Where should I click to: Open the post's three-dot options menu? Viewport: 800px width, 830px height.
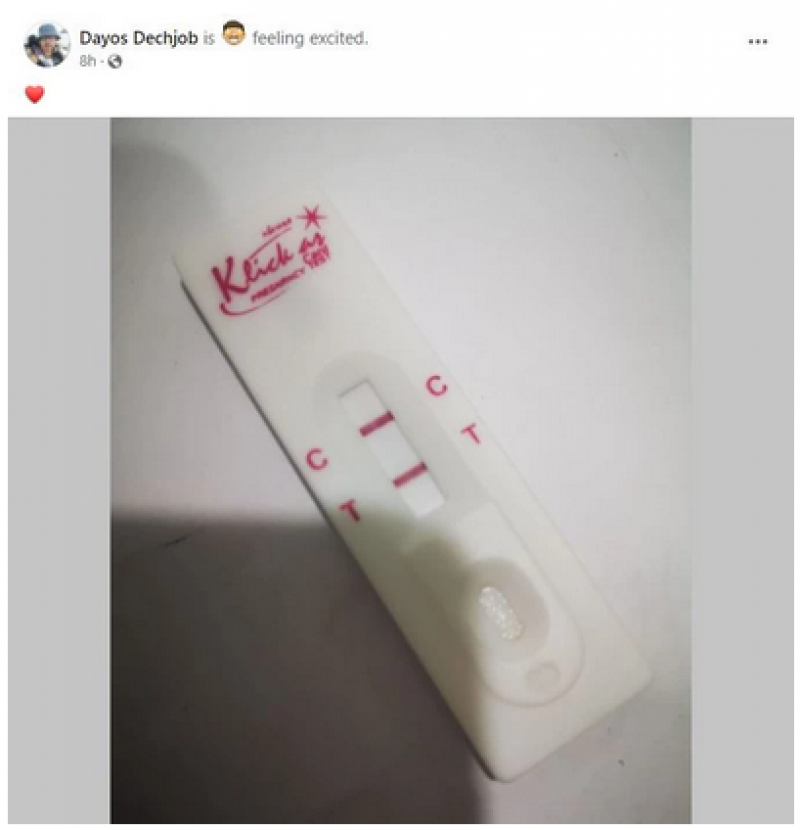tap(758, 42)
